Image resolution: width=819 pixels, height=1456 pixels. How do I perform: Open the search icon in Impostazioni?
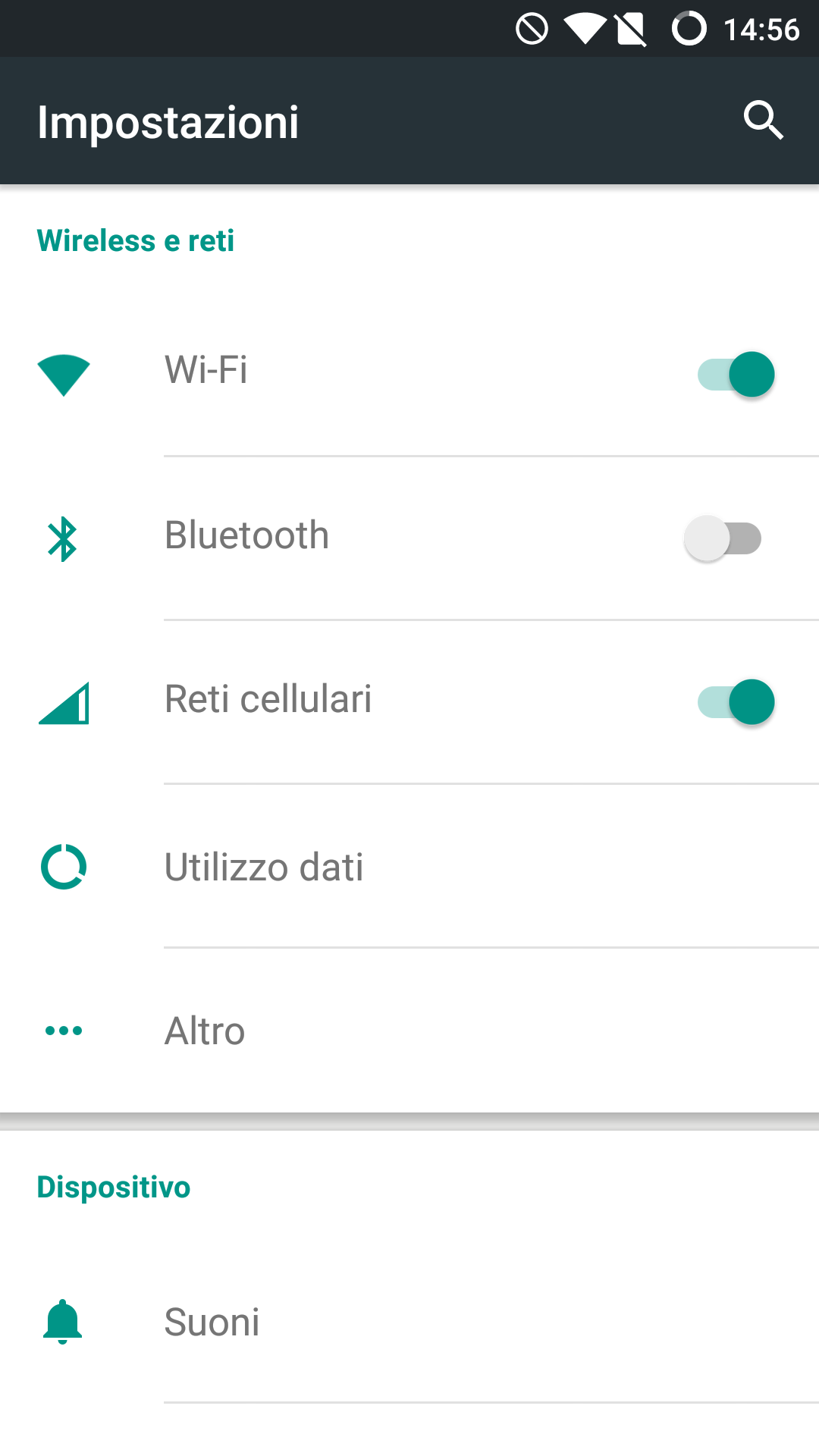[x=763, y=121]
